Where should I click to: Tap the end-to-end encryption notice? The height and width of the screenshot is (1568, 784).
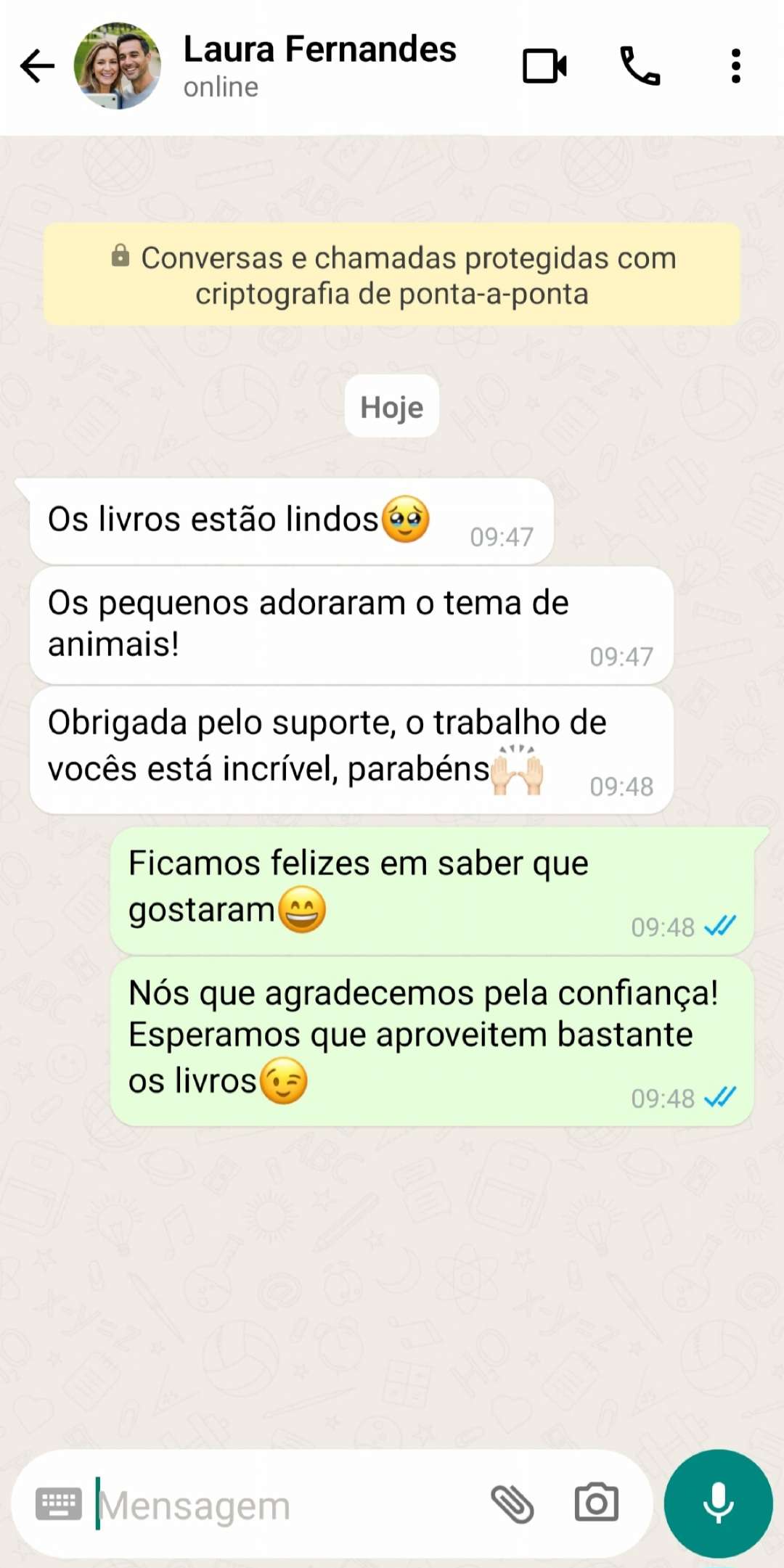392,275
